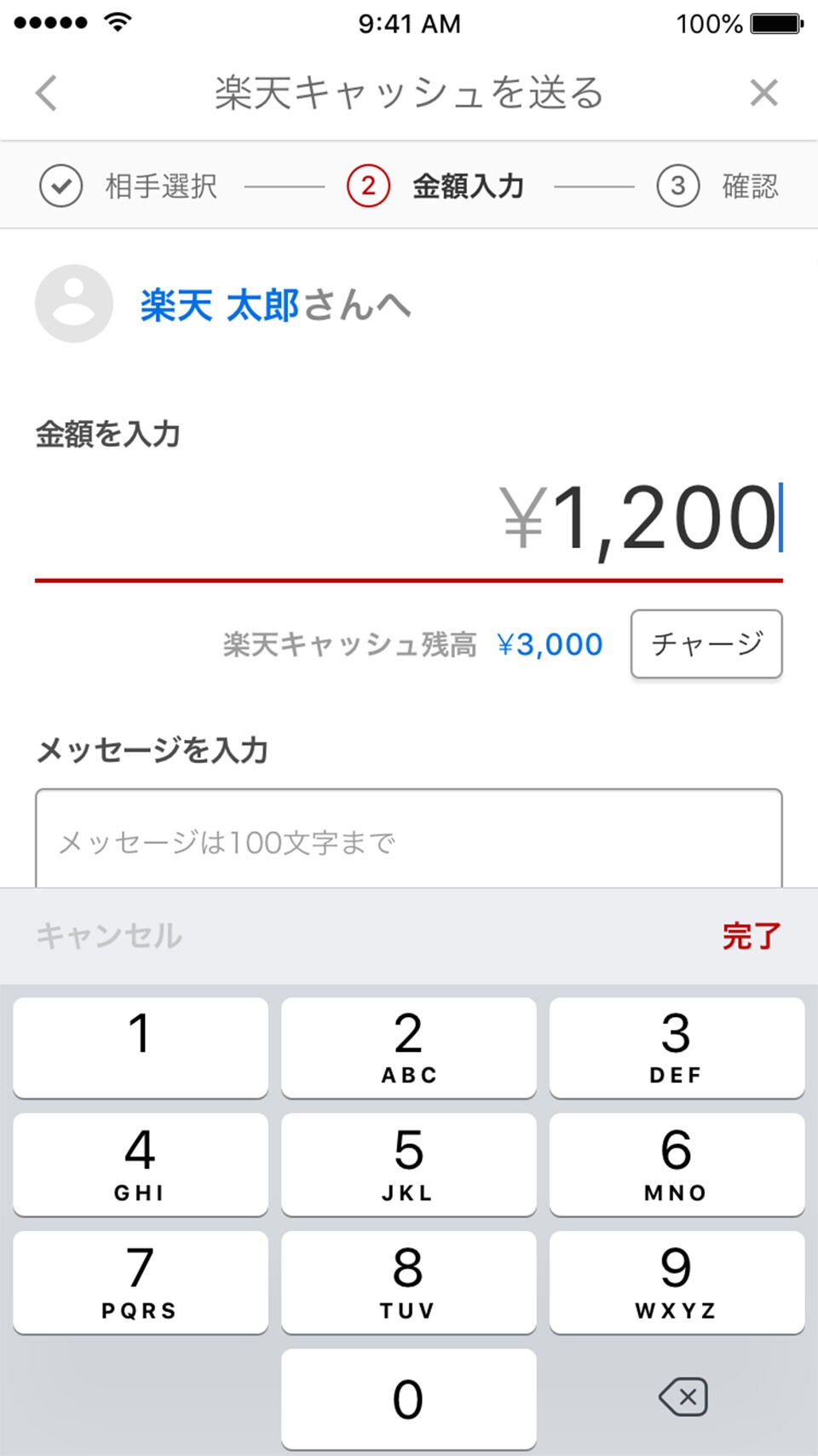Tap keypad number 9
818x1456 pixels.
677,1281
